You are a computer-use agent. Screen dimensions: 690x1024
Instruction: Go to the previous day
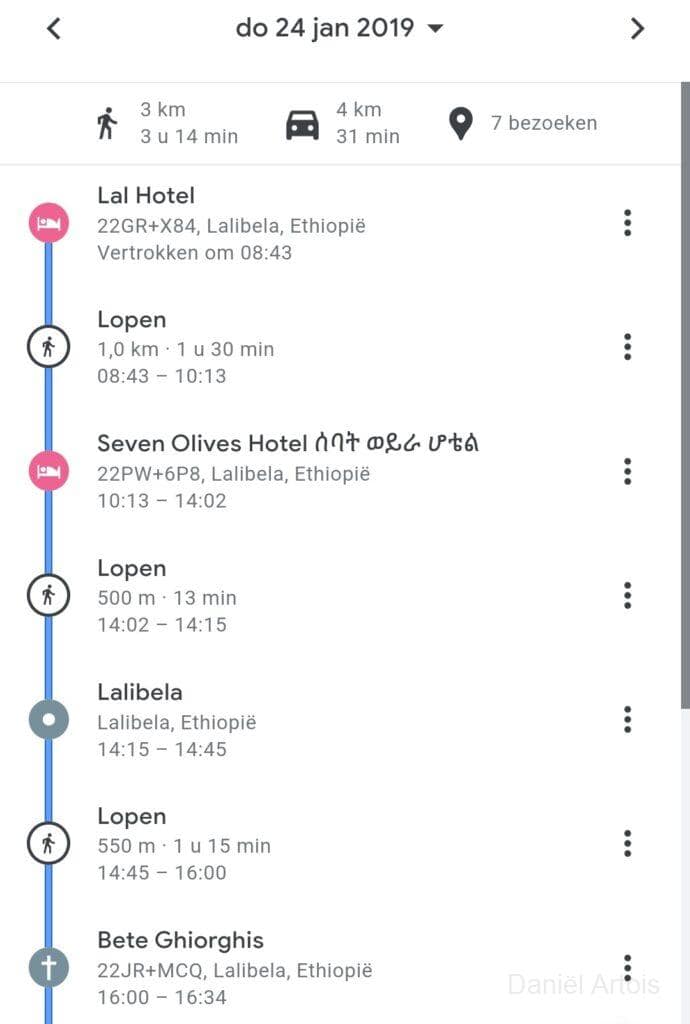coord(54,29)
